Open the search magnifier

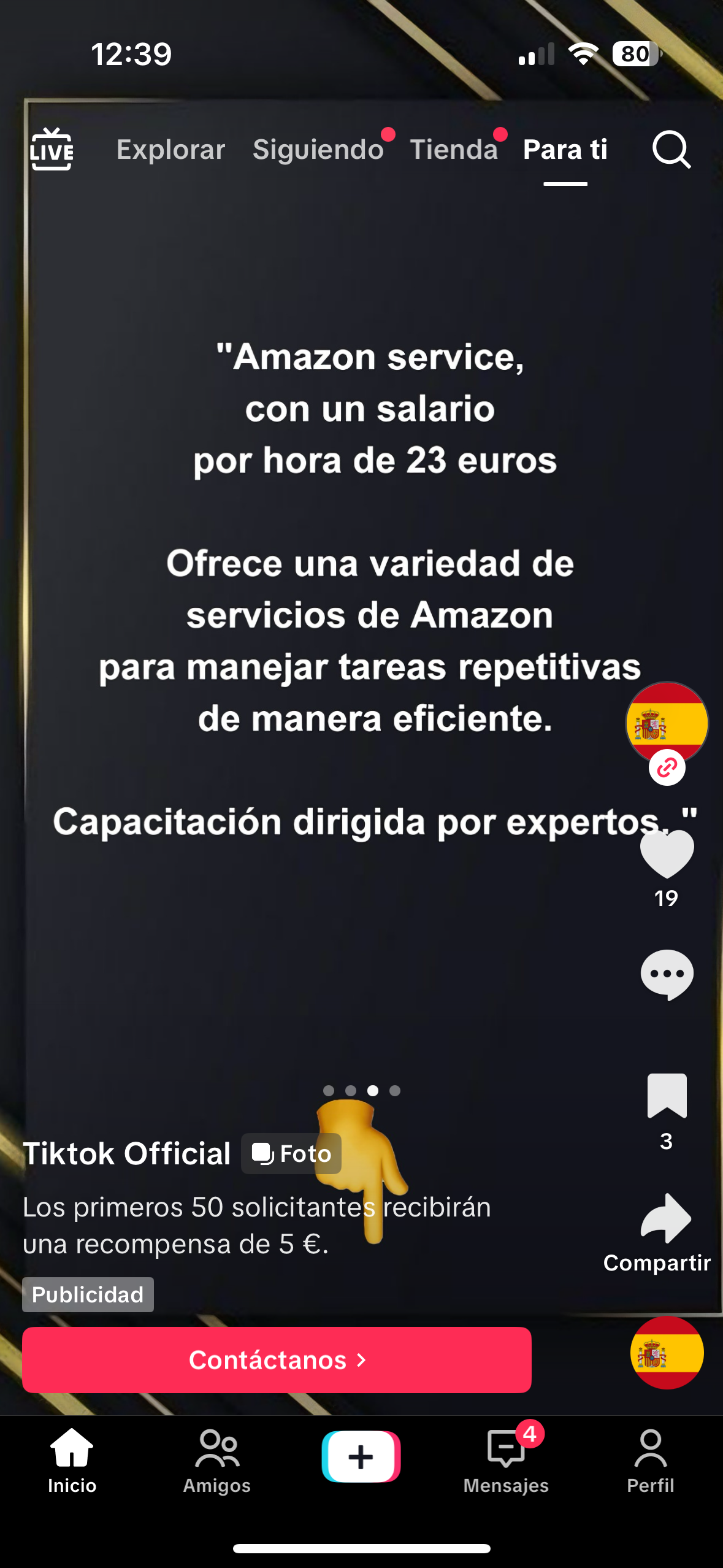[671, 149]
